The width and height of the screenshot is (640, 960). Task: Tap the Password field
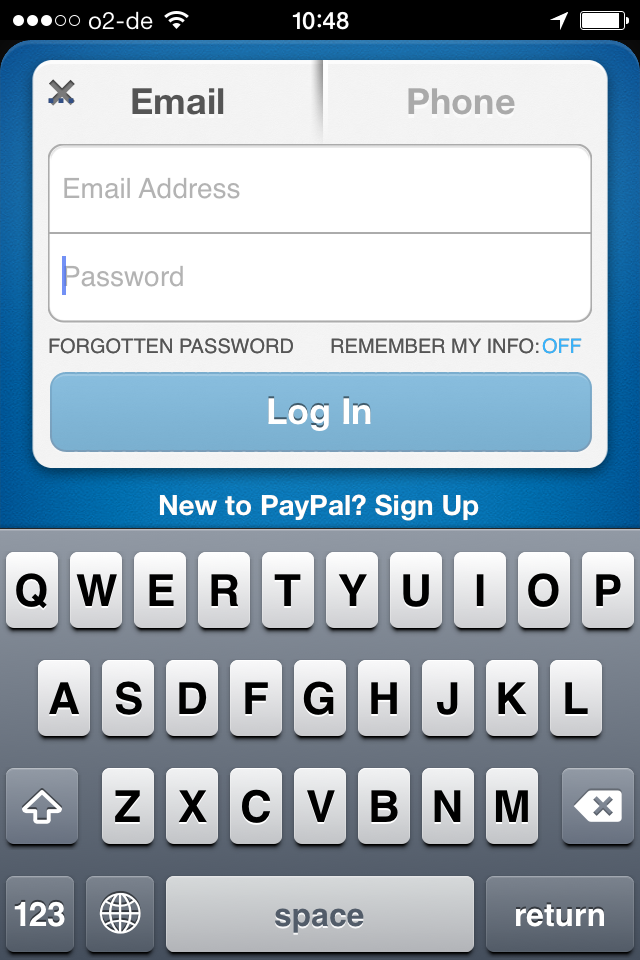[x=320, y=277]
